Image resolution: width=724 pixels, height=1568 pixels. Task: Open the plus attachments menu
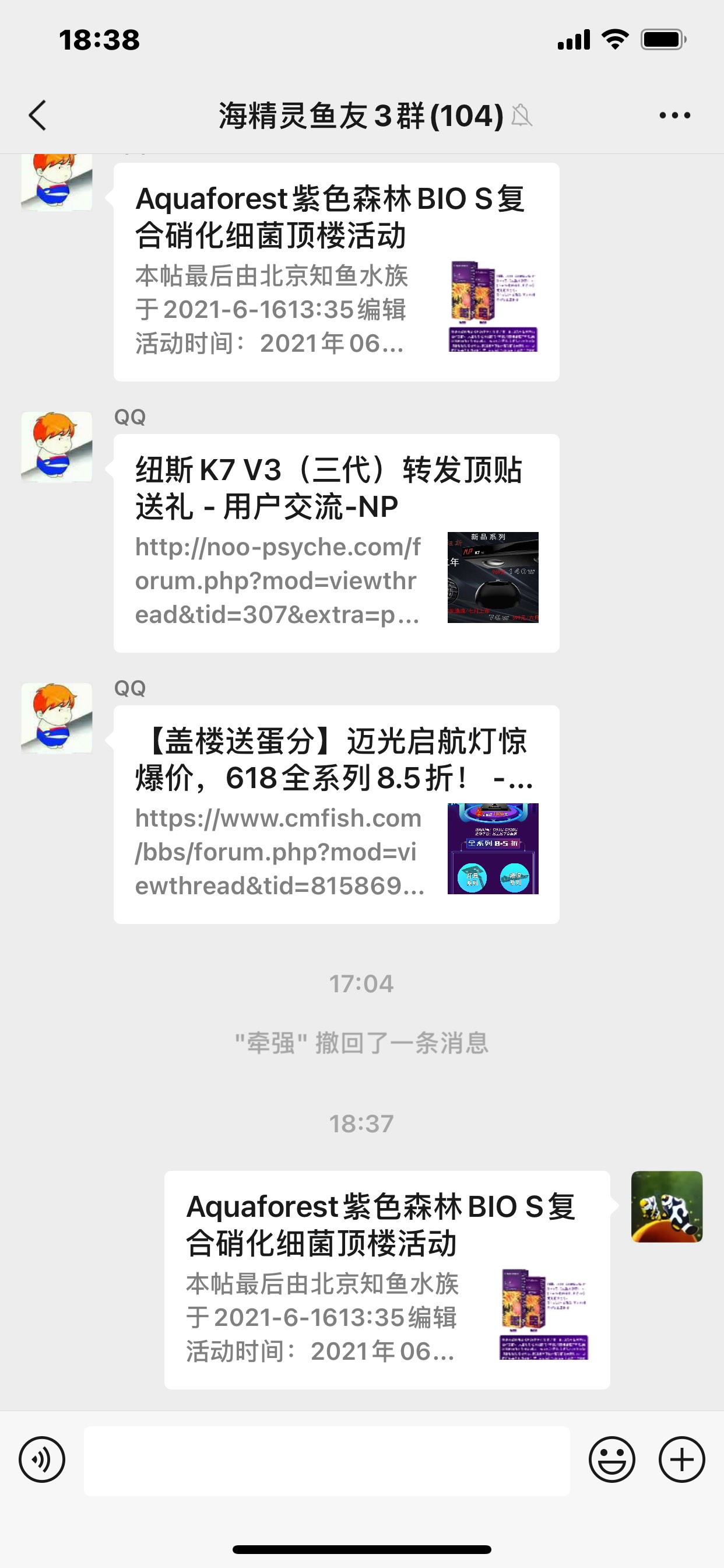click(x=681, y=1459)
